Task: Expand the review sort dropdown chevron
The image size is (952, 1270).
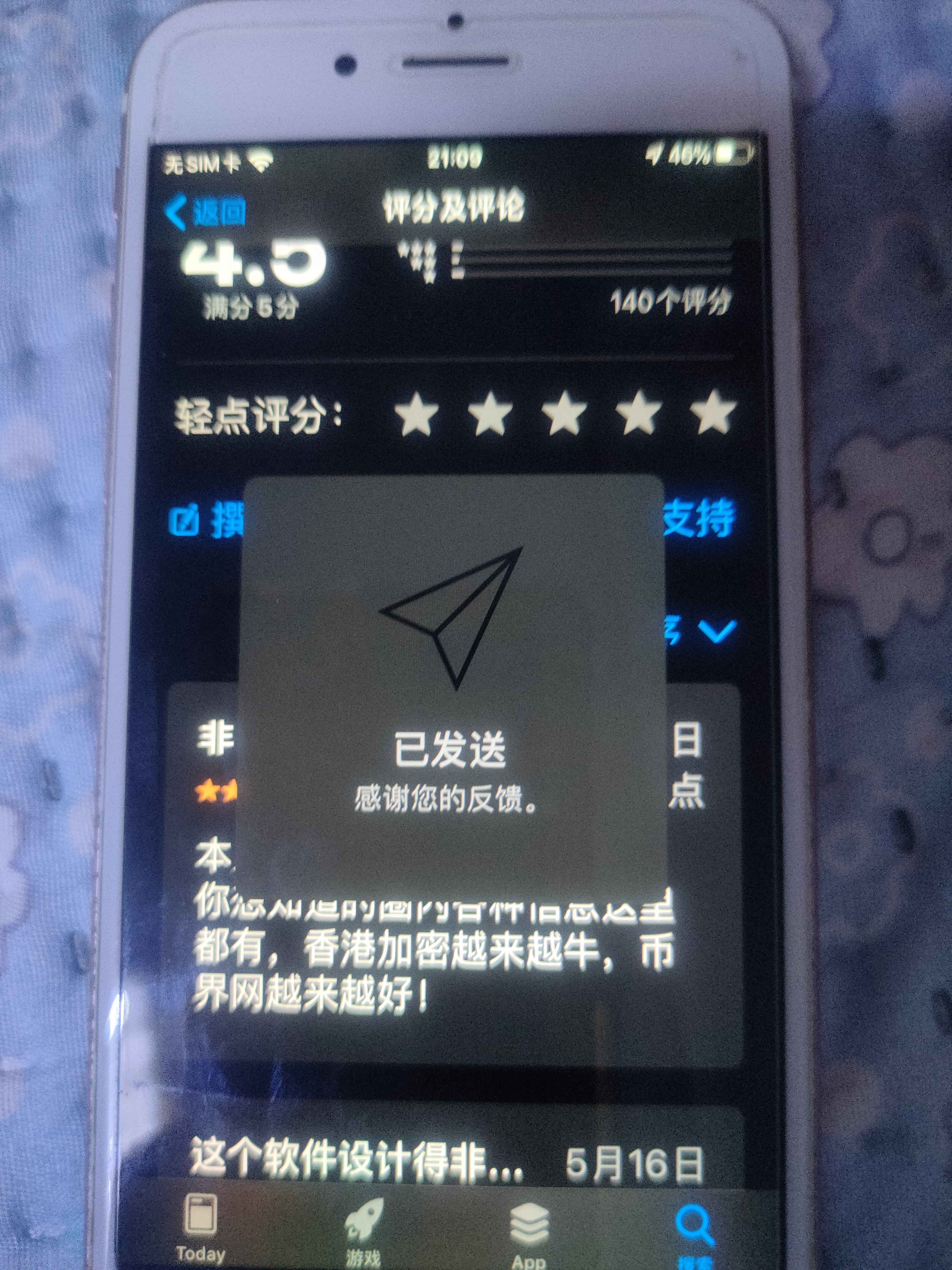Action: (x=717, y=630)
